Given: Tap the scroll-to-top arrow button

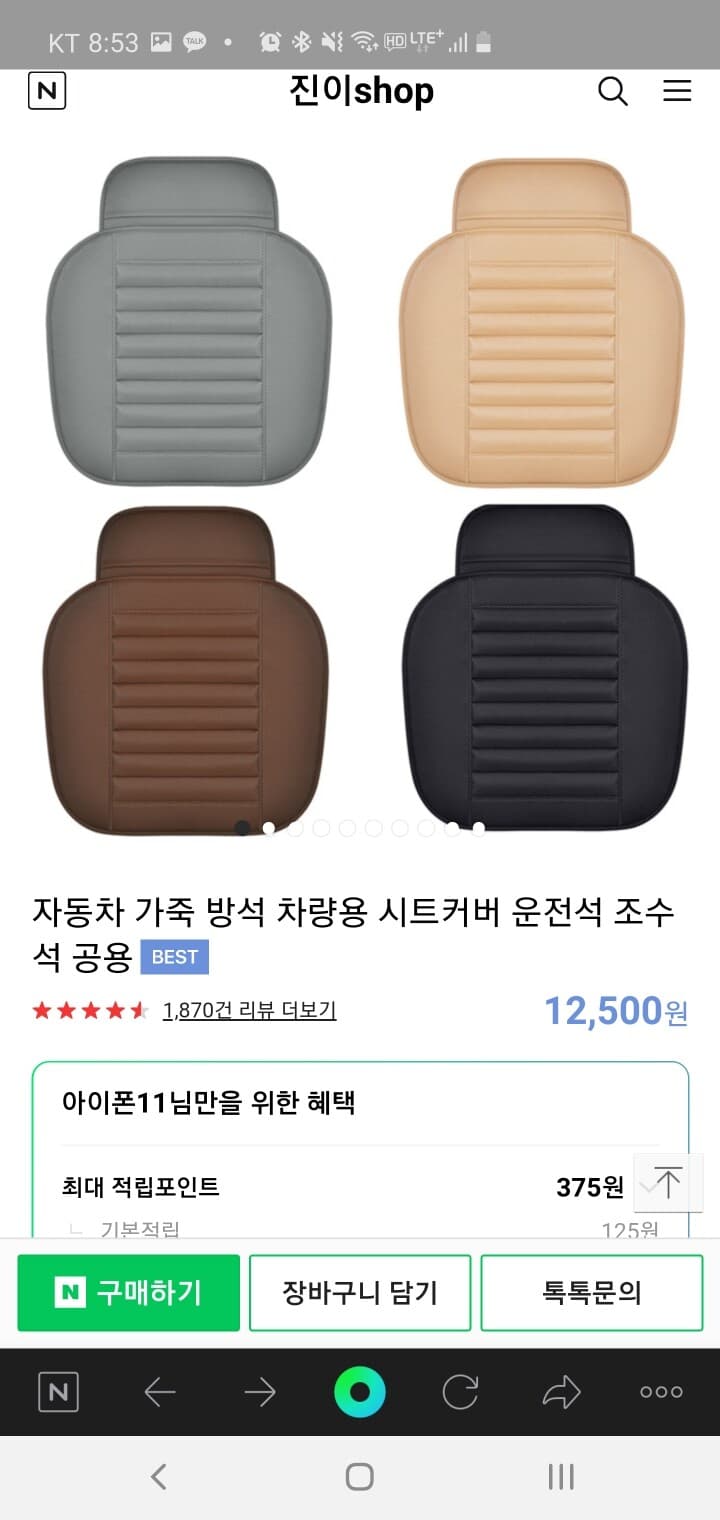Looking at the screenshot, I should pyautogui.click(x=668, y=1183).
